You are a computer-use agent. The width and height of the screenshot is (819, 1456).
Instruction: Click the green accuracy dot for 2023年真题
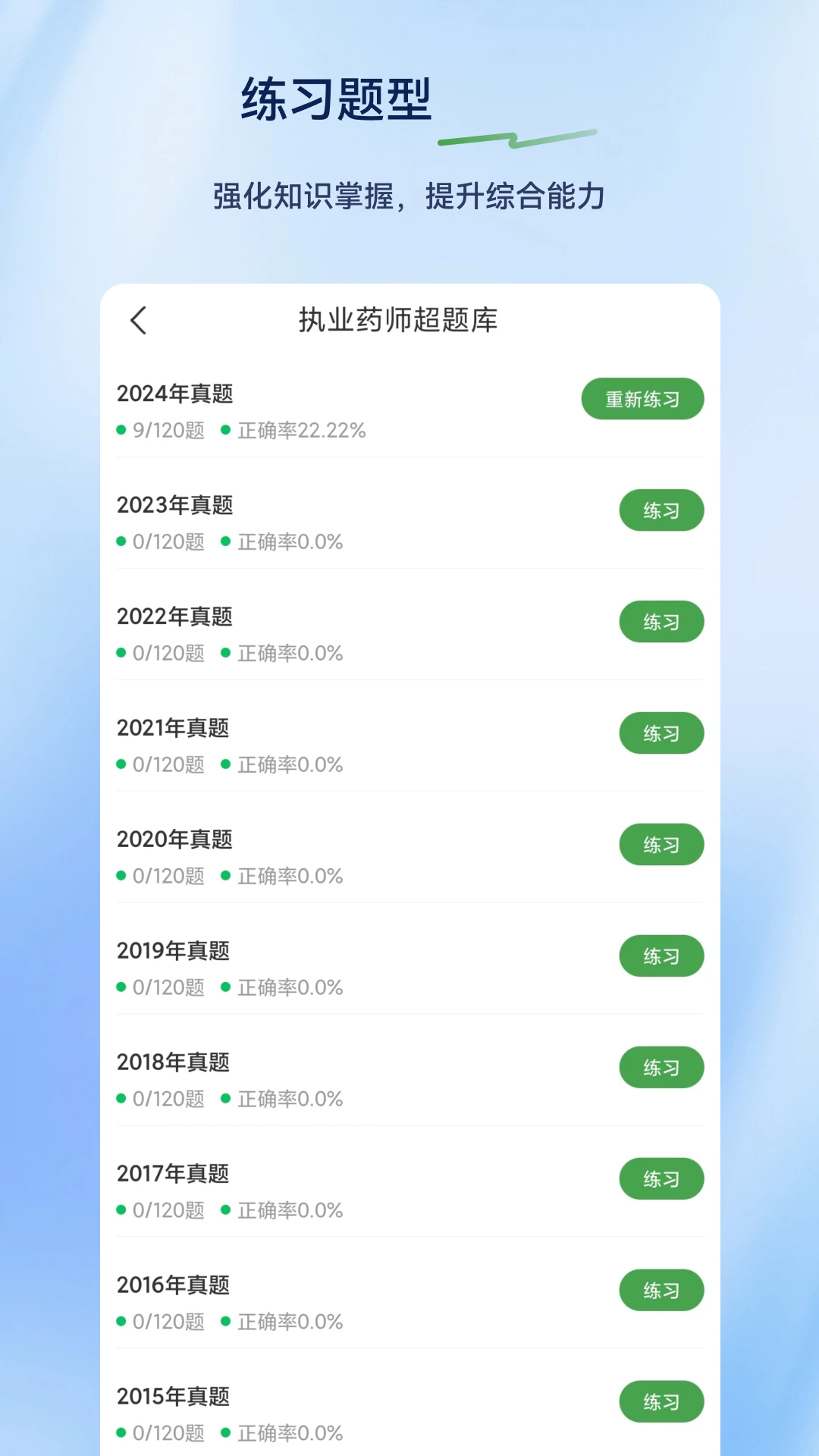pos(225,542)
